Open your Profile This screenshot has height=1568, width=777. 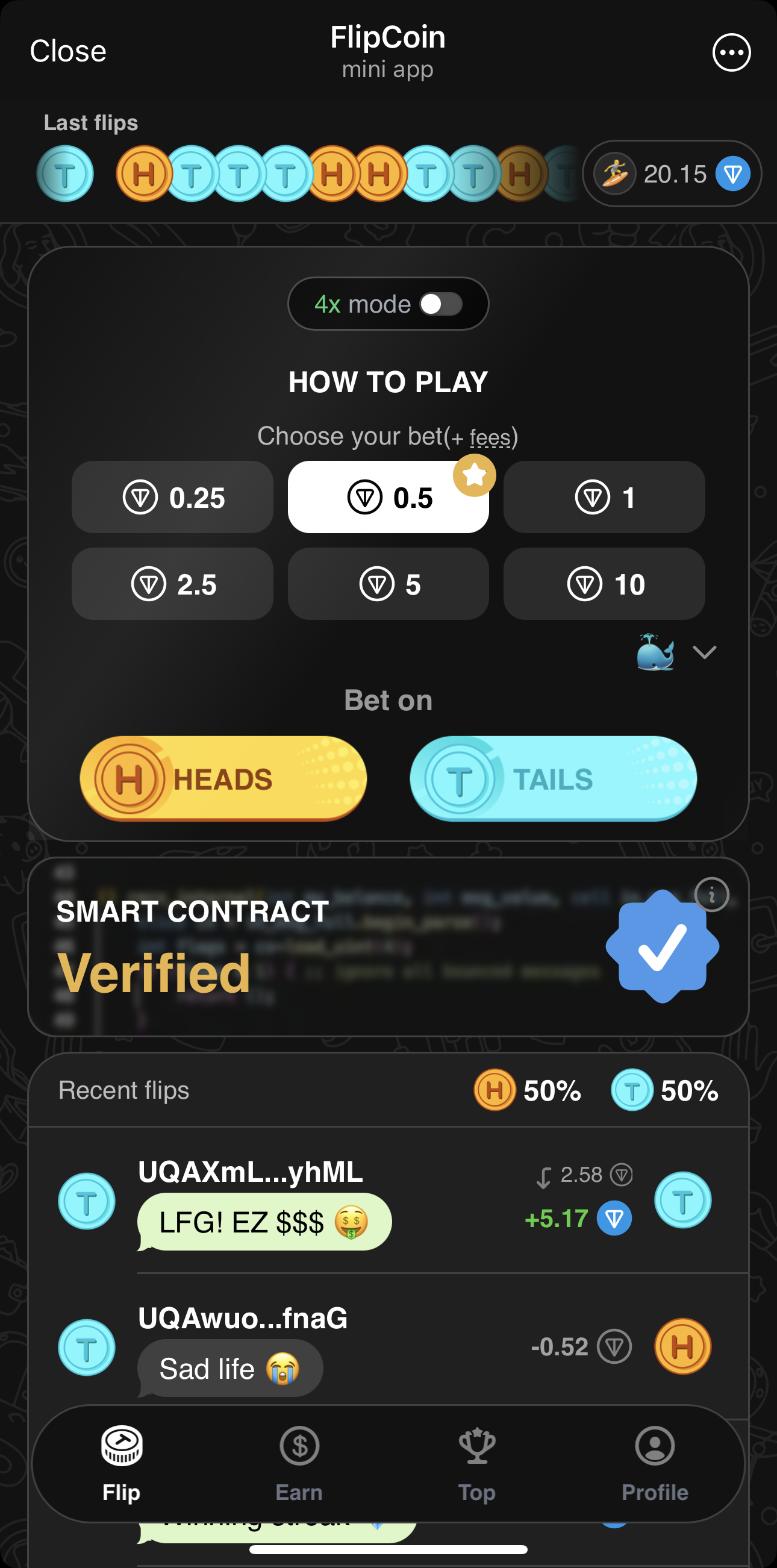[655, 1463]
